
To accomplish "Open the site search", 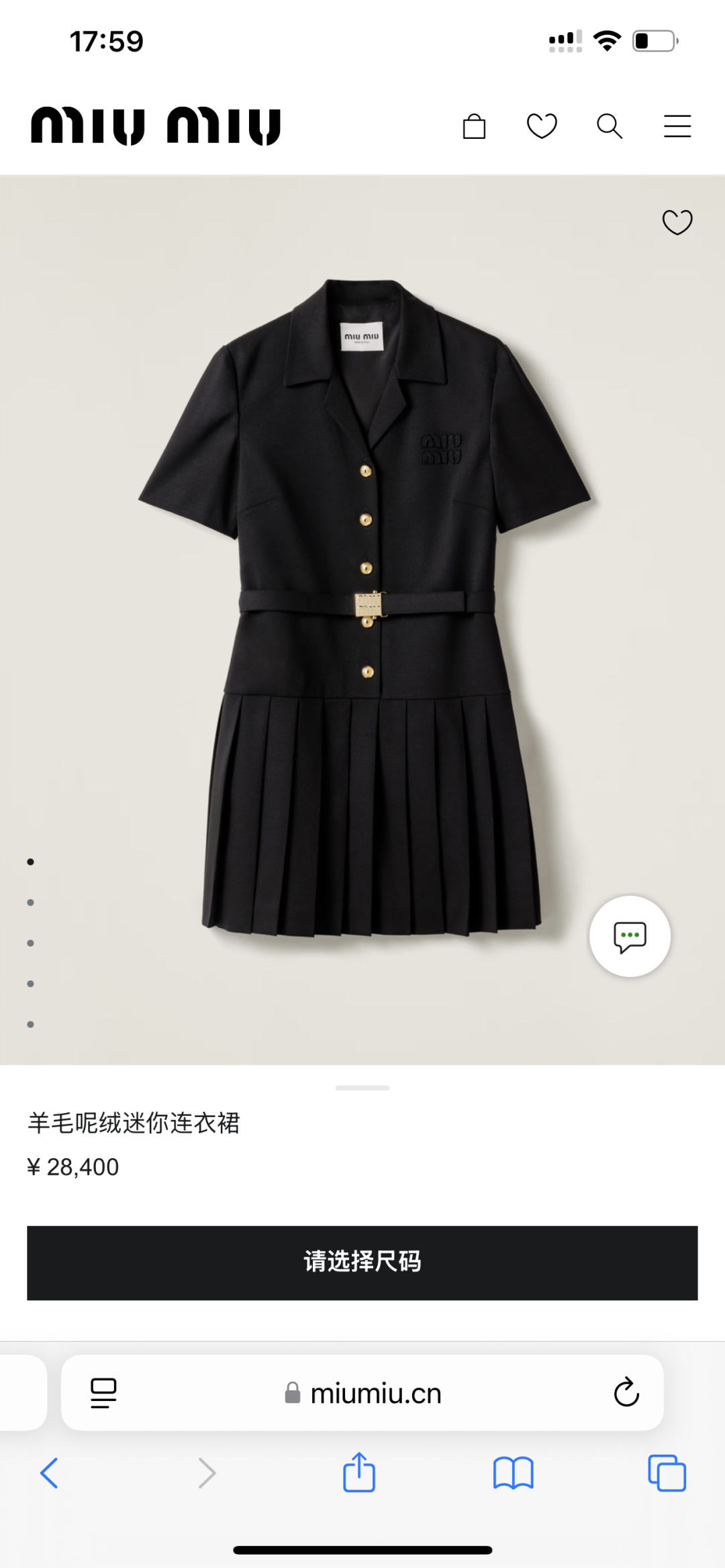I will (x=610, y=126).
